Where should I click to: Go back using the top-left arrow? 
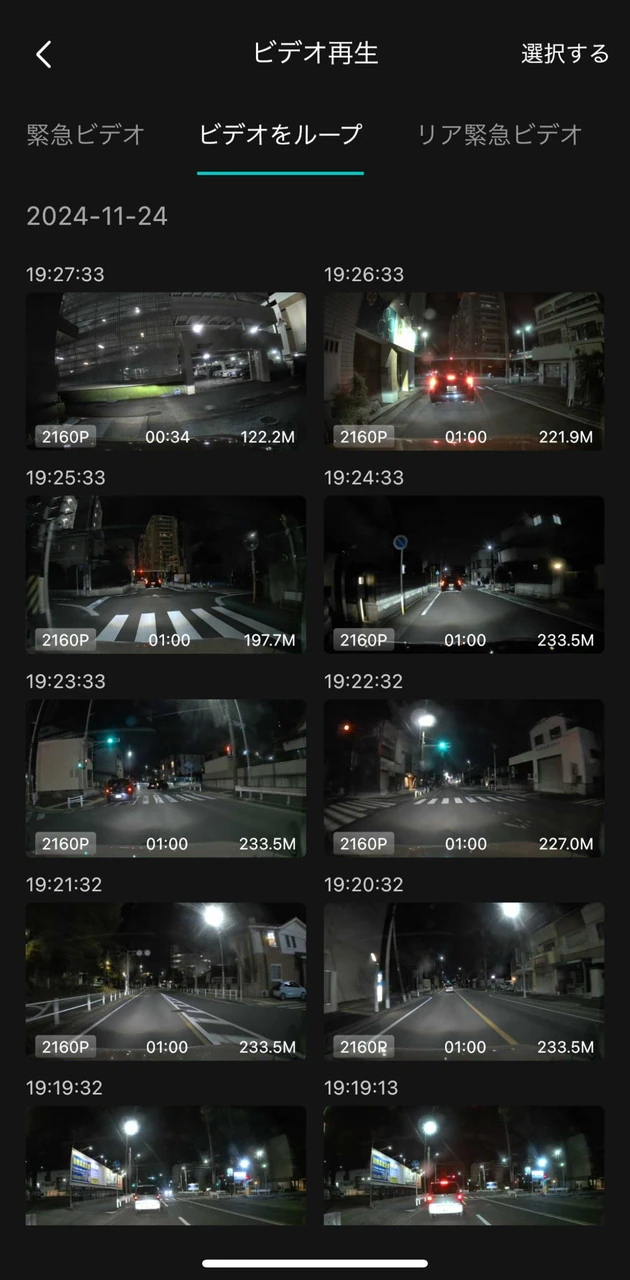[44, 54]
